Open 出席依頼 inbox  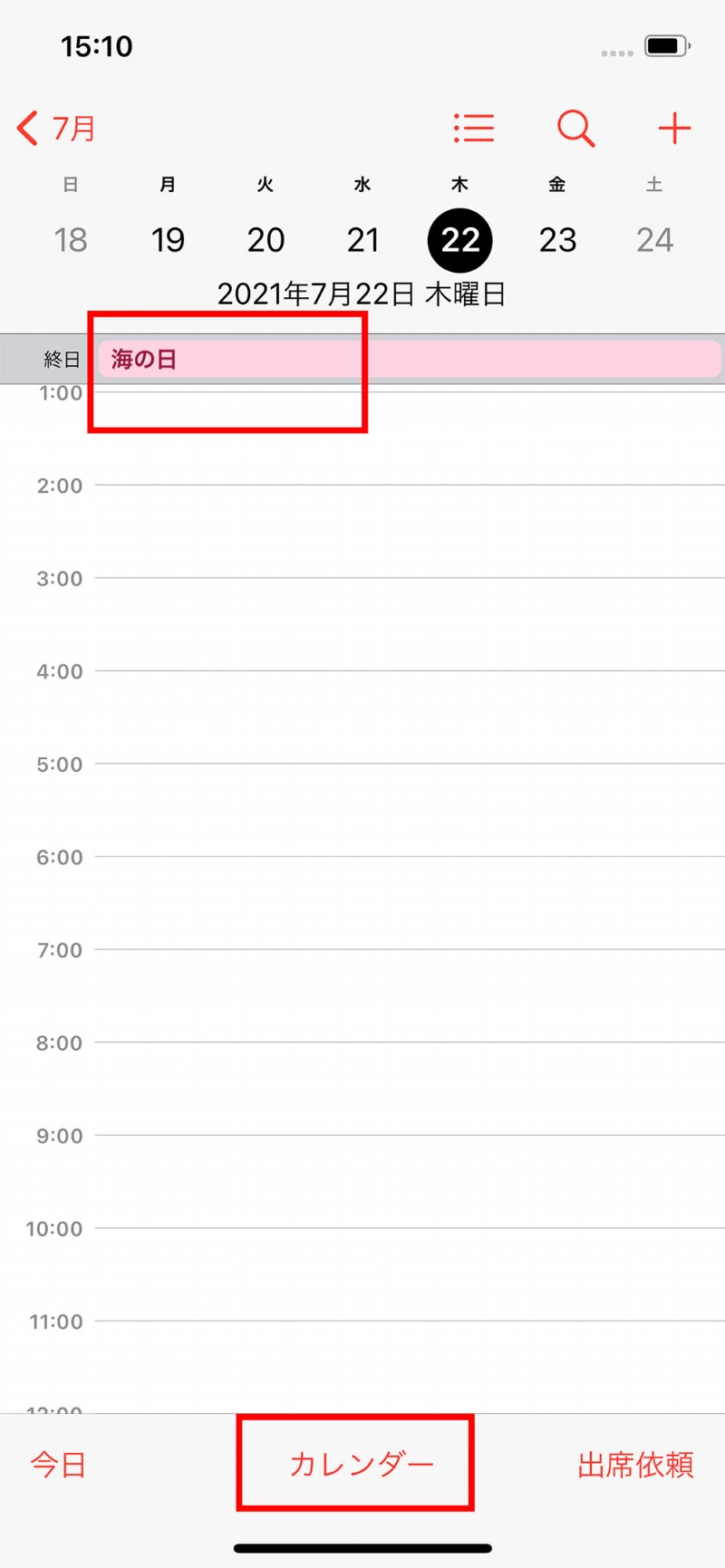coord(635,1465)
